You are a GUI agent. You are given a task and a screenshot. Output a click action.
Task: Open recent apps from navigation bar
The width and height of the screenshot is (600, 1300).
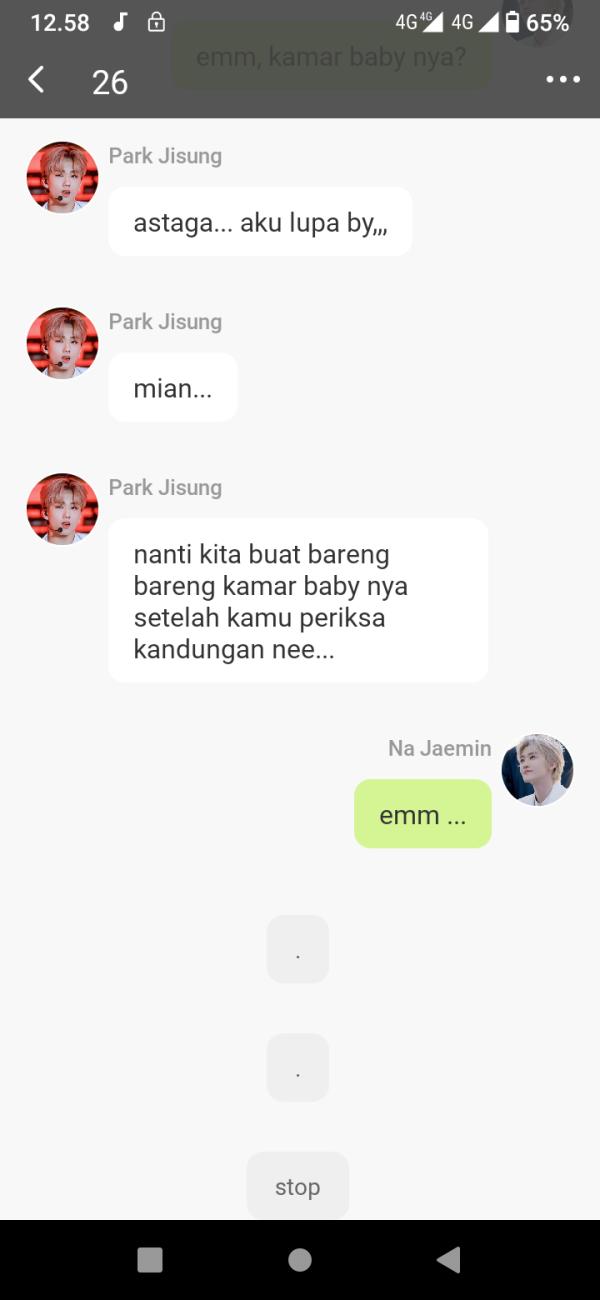click(x=150, y=1260)
